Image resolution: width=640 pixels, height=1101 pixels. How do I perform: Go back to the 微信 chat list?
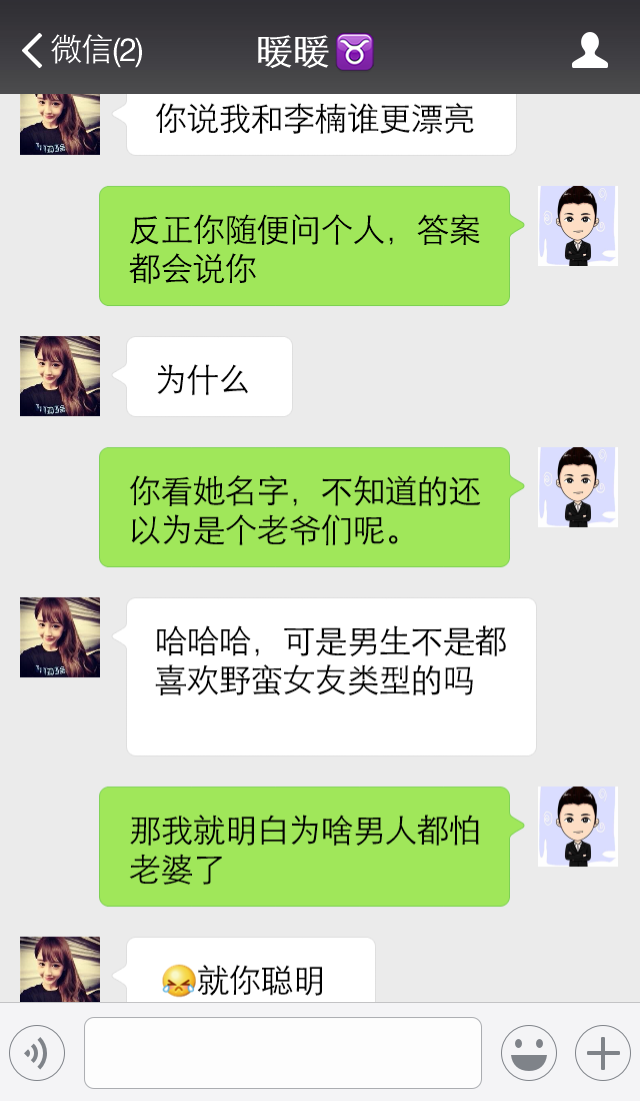click(82, 50)
